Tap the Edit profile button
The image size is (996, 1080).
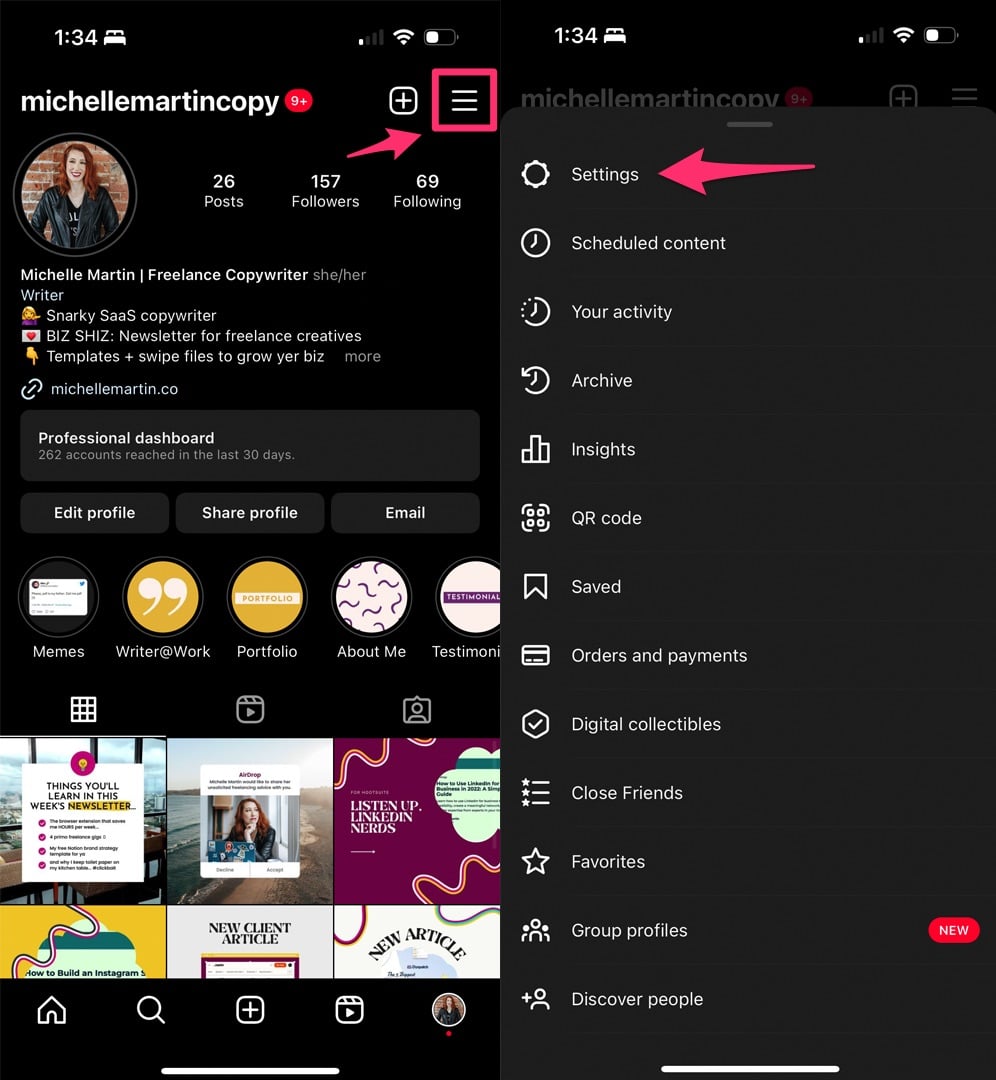pos(94,513)
